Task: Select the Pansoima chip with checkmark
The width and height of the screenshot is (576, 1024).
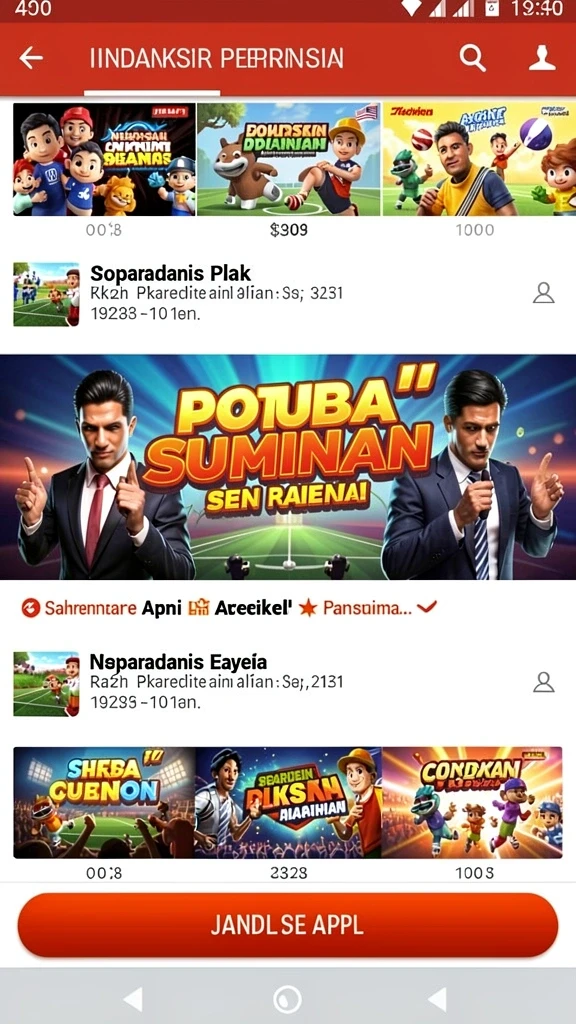Action: click(368, 608)
